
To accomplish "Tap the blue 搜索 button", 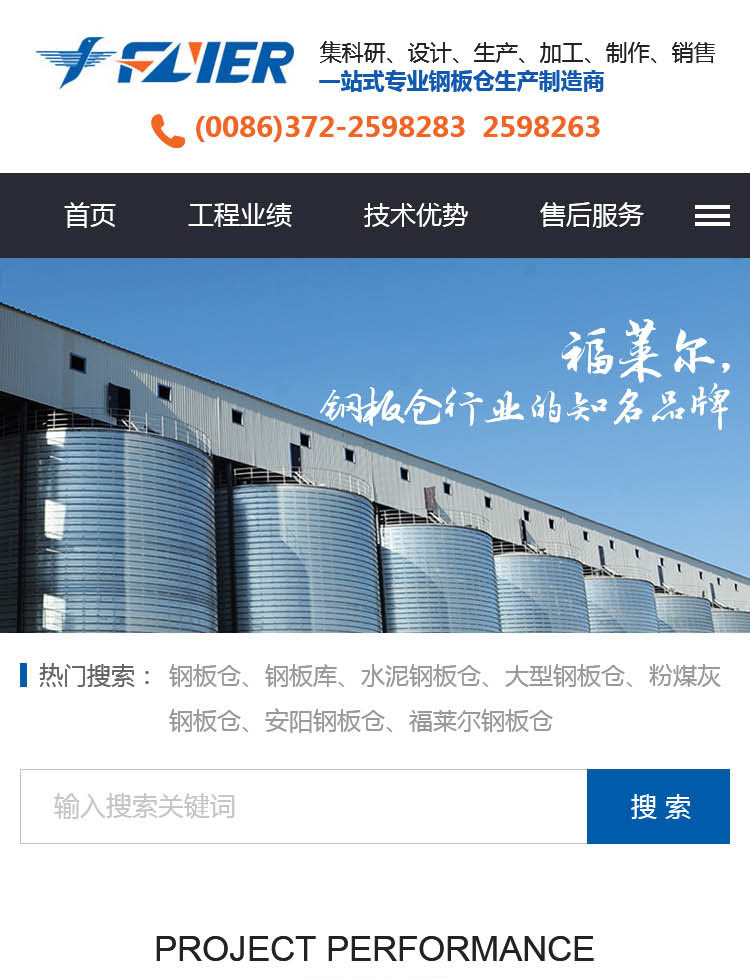I will pyautogui.click(x=658, y=806).
